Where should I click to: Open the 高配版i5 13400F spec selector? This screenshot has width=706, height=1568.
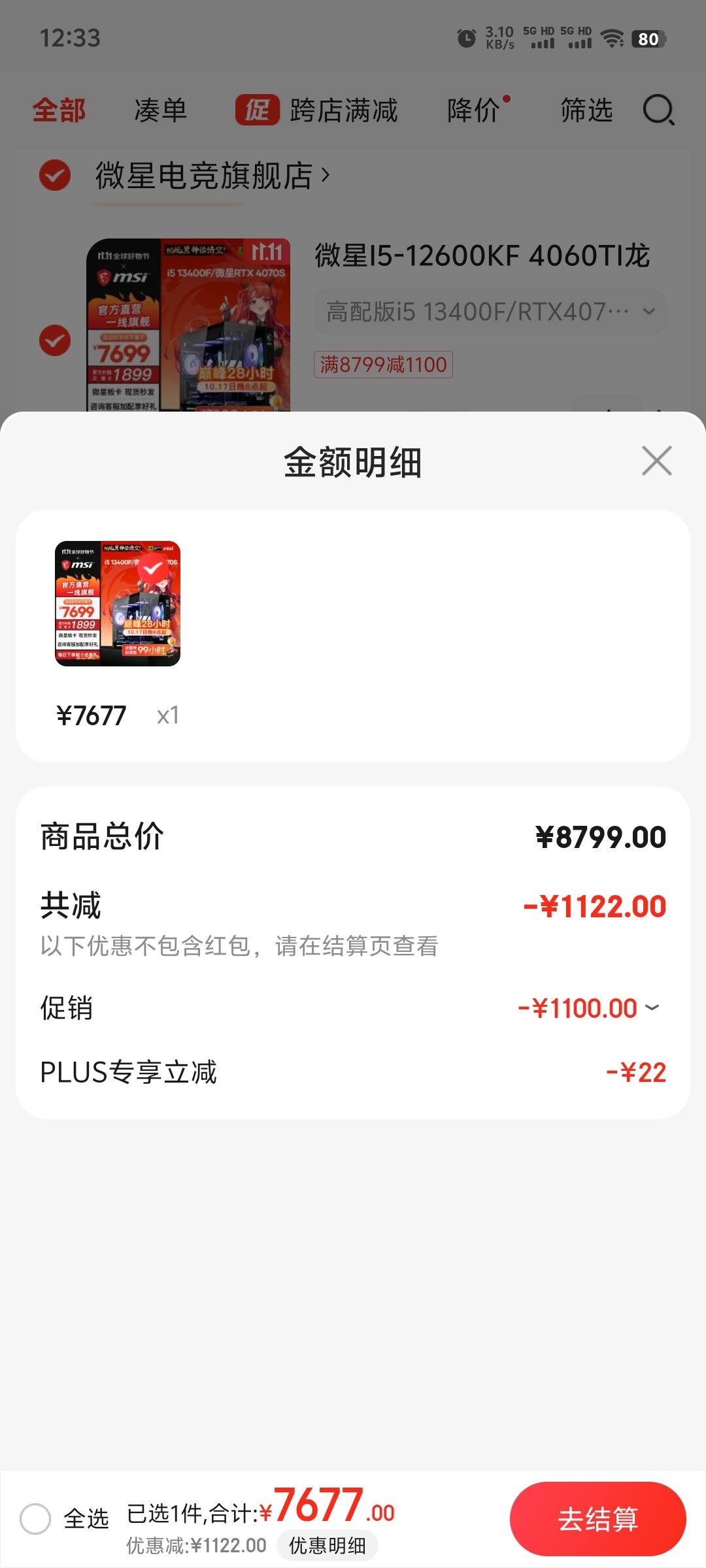(x=490, y=312)
